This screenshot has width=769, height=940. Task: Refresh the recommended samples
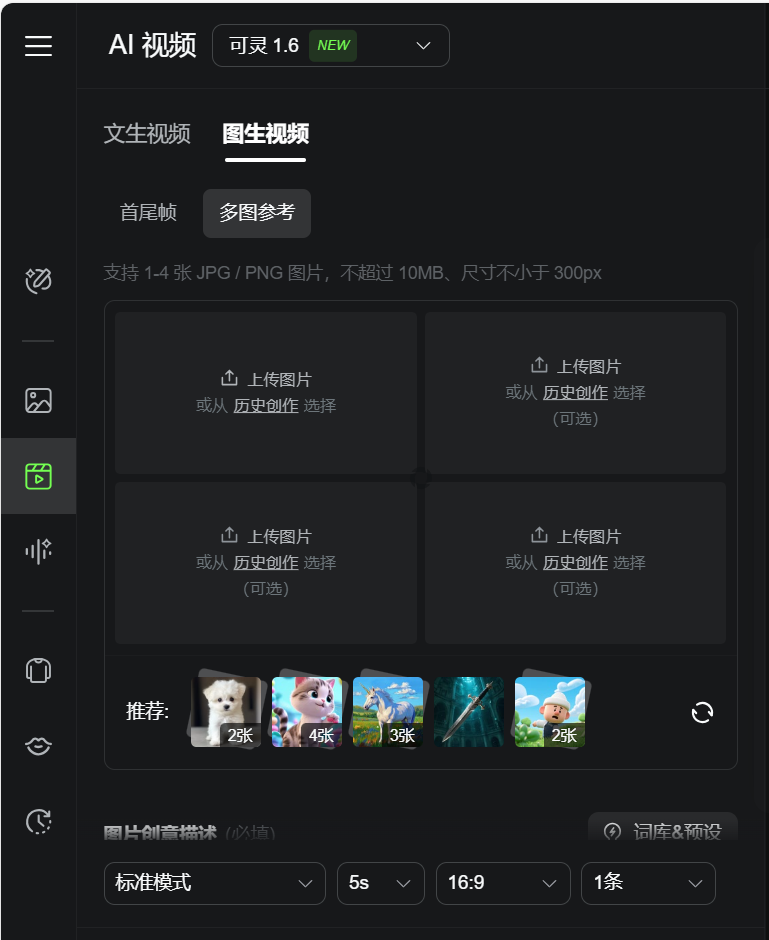[x=703, y=712]
